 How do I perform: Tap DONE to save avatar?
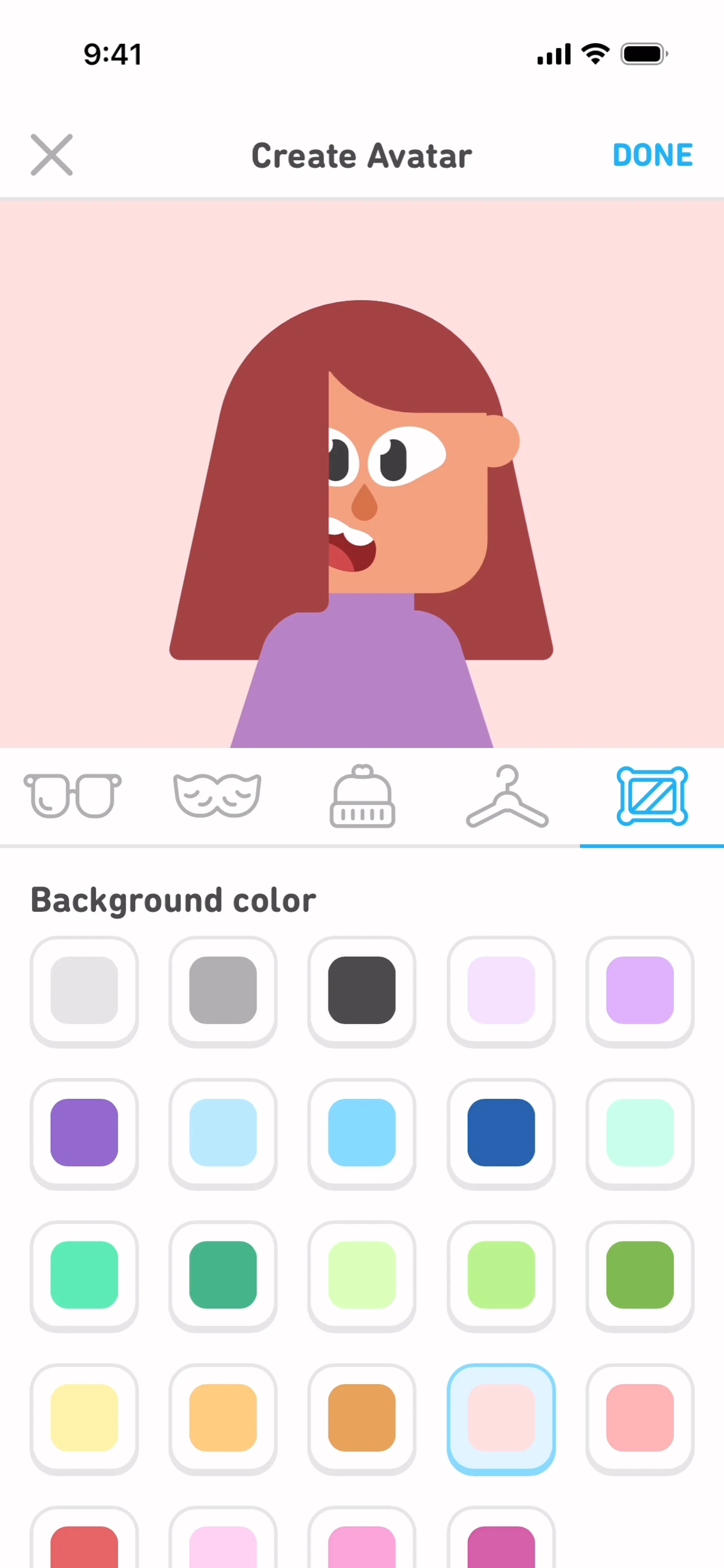[x=652, y=155]
